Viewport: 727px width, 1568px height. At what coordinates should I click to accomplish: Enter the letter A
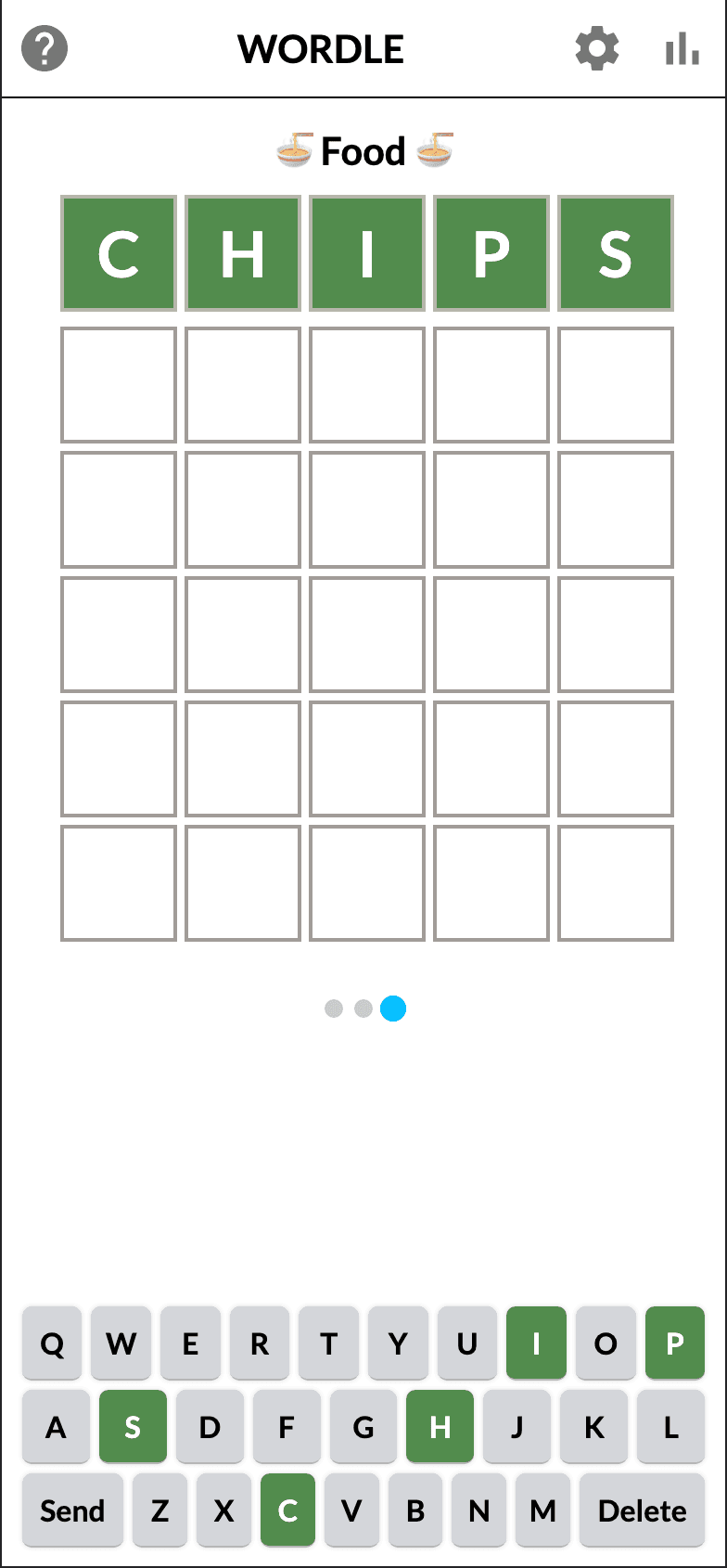pyautogui.click(x=56, y=1427)
